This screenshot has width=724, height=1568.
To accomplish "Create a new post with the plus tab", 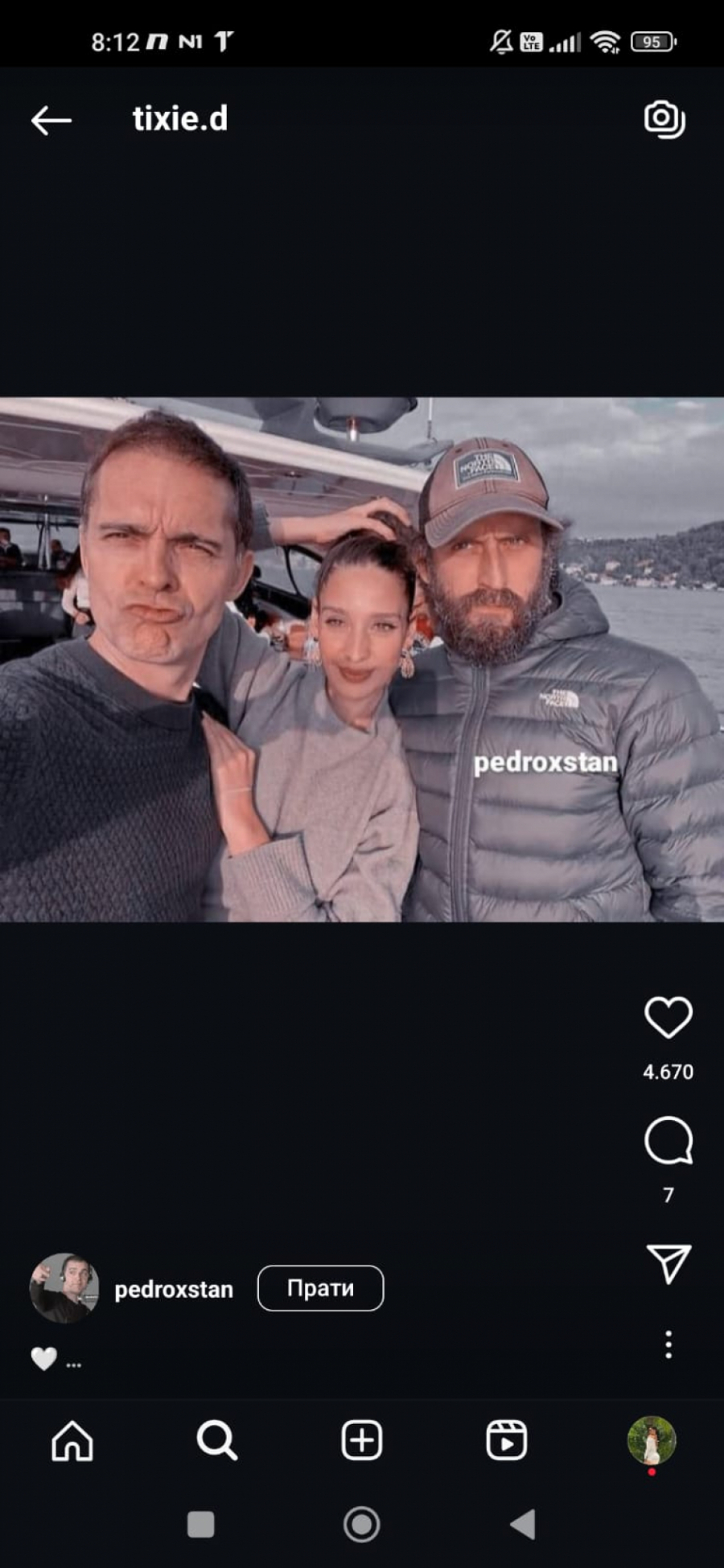I will coord(362,1439).
